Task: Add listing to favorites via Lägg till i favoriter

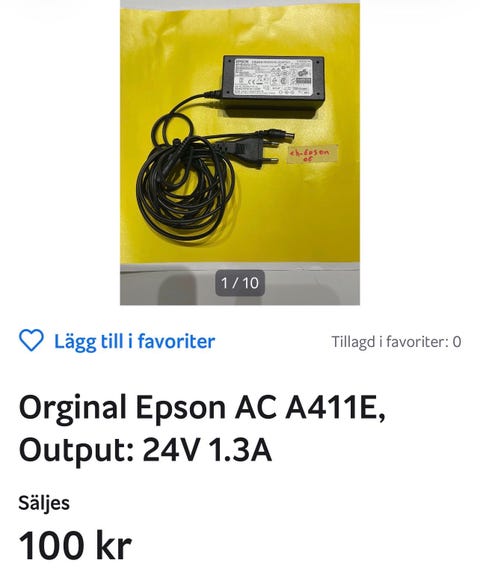Action: click(x=117, y=341)
